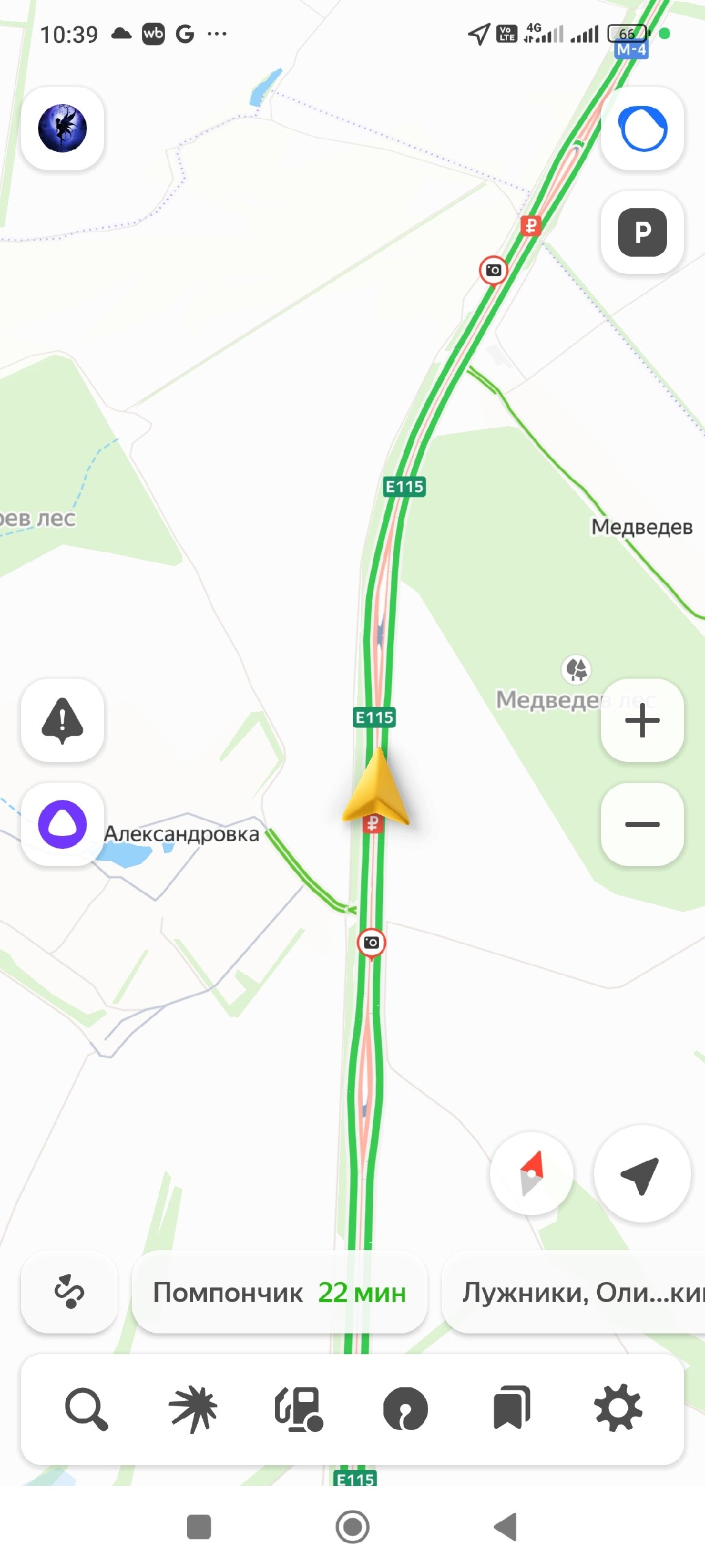Tap the speed camera marker below the arrow
The width and height of the screenshot is (705, 1568).
click(x=371, y=942)
